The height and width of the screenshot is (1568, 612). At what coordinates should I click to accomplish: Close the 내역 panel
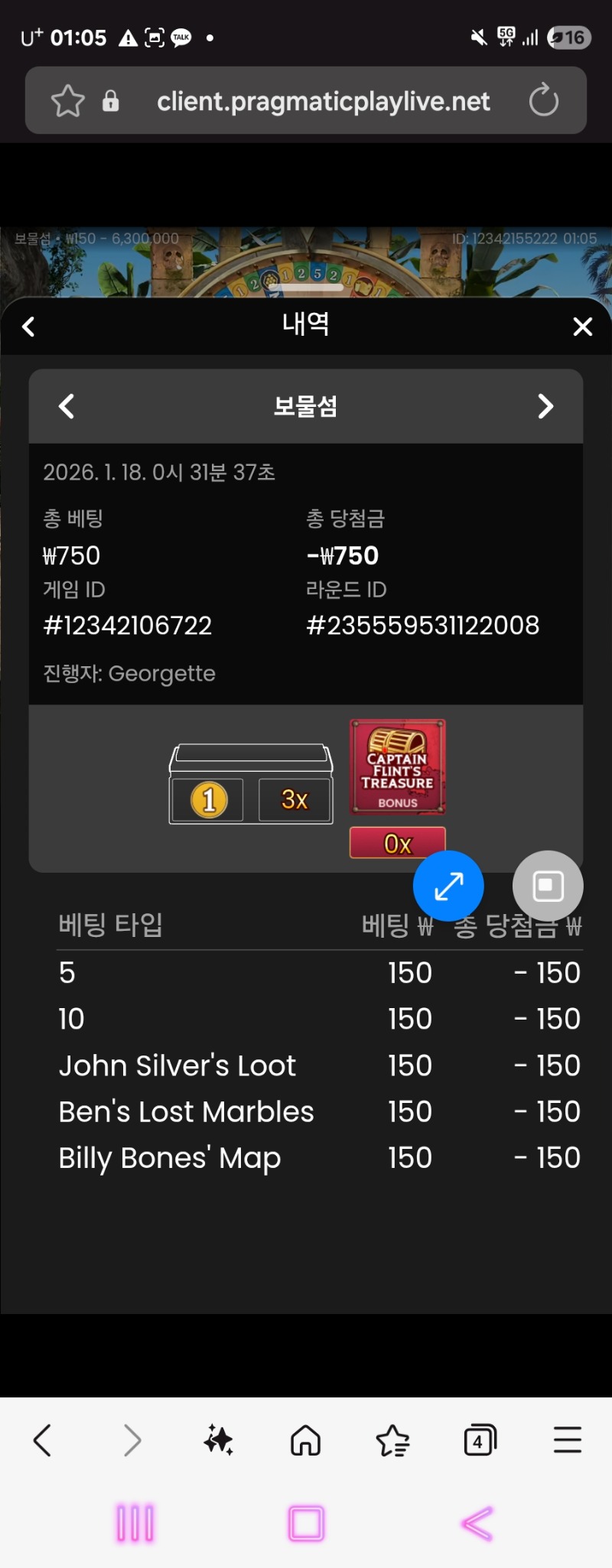pos(582,327)
